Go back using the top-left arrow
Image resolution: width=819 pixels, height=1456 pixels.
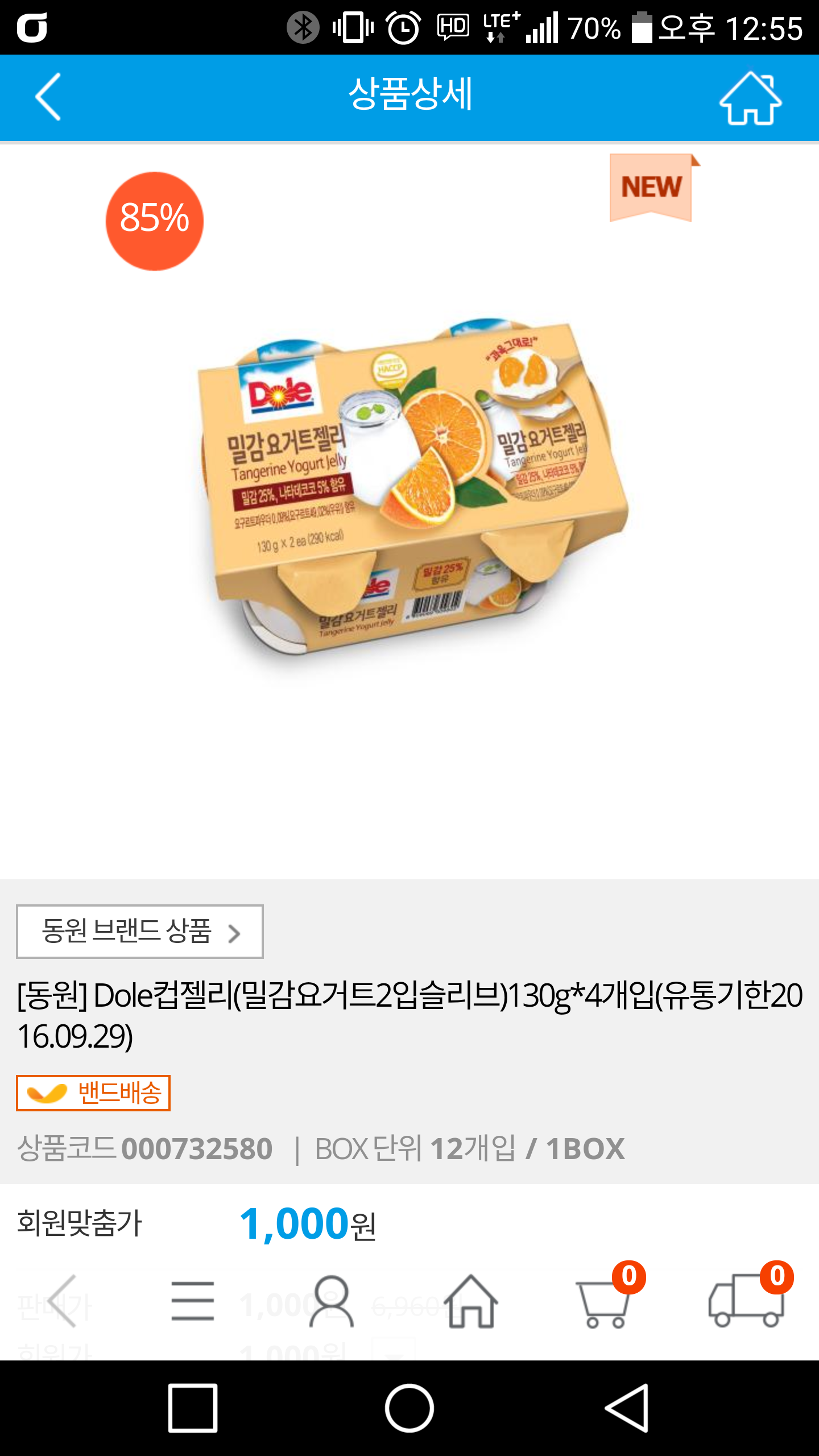click(x=48, y=97)
